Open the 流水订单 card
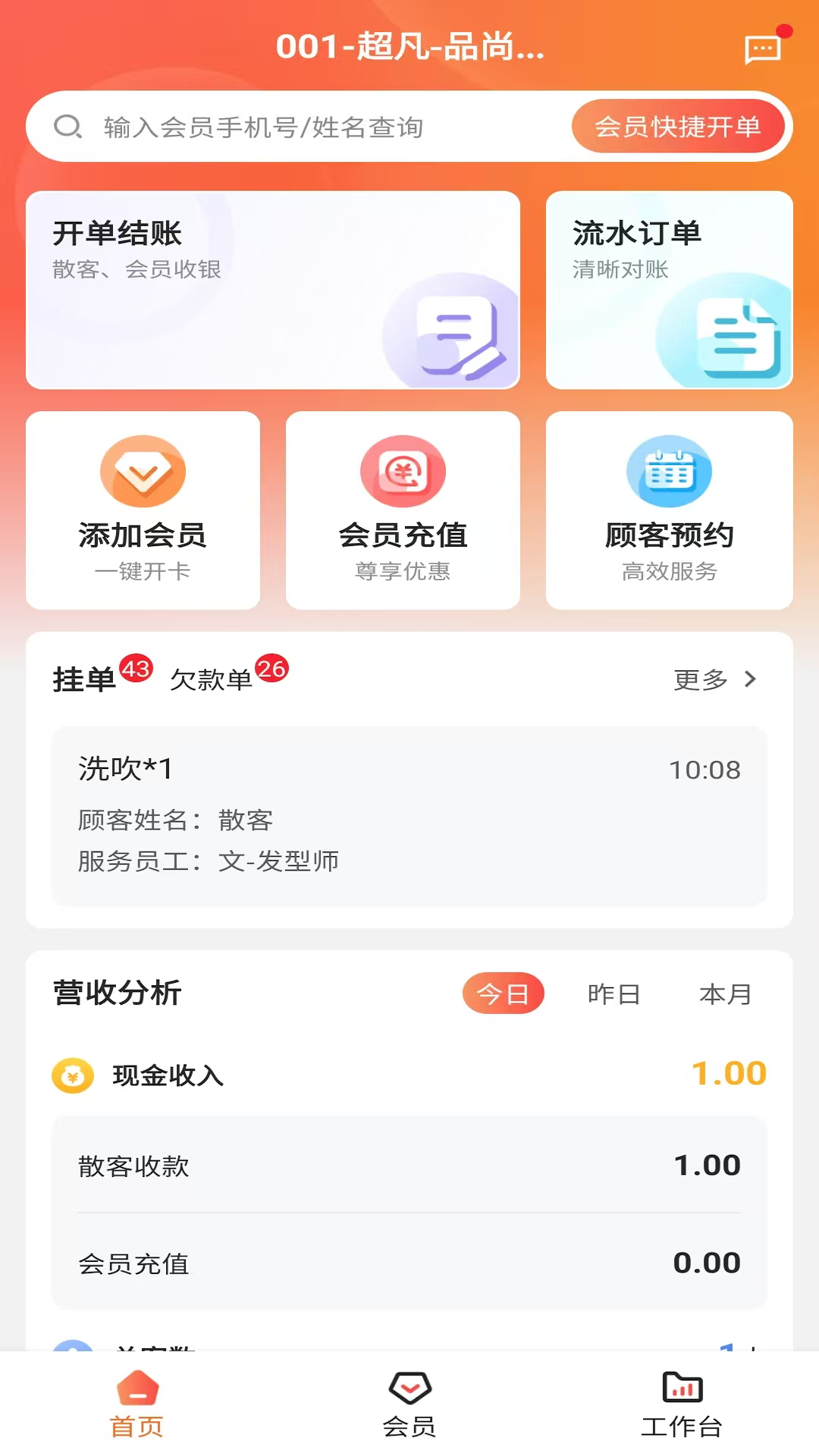819x1456 pixels. [669, 290]
